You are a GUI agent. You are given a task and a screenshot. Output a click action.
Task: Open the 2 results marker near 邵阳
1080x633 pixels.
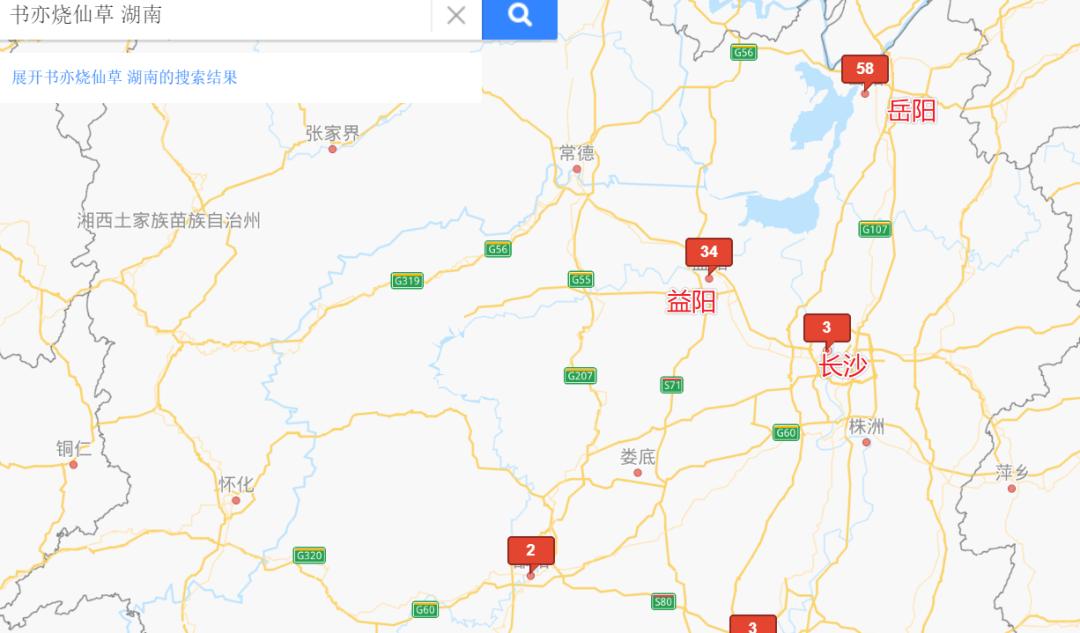point(531,551)
